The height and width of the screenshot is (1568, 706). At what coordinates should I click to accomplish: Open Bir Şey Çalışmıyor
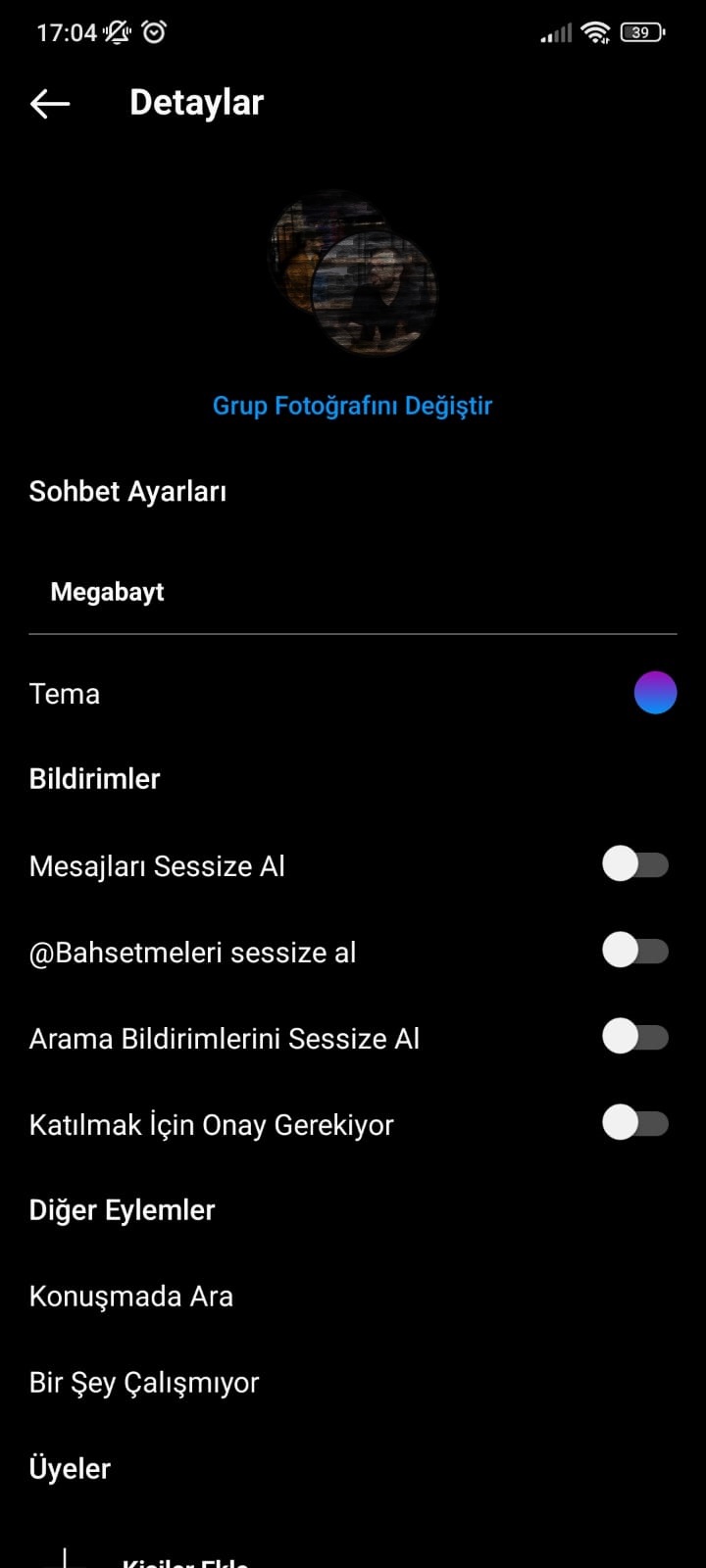[x=143, y=1382]
